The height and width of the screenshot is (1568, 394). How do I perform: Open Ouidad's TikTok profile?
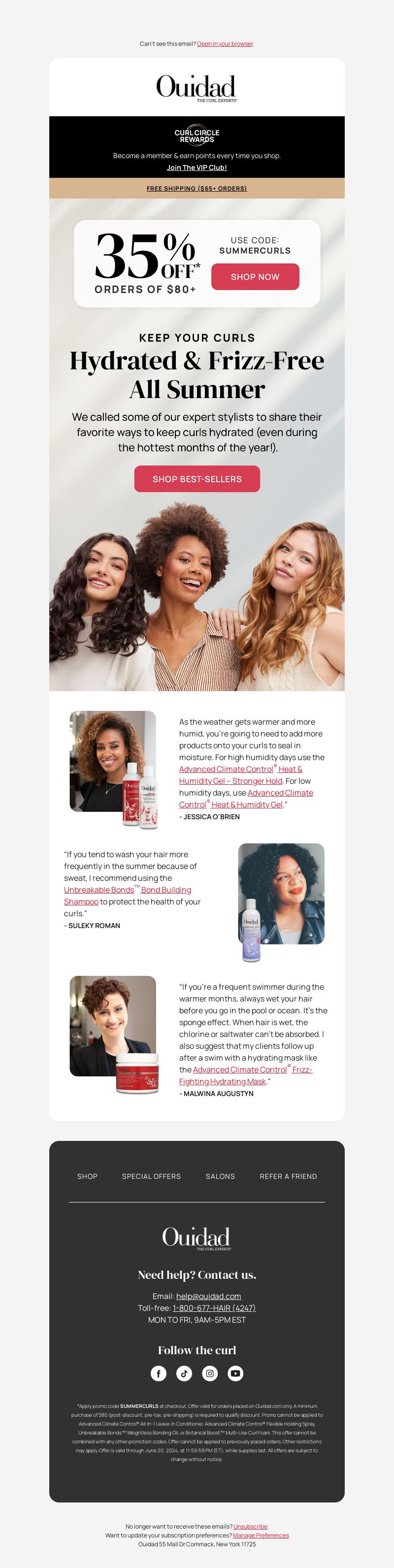[184, 1373]
